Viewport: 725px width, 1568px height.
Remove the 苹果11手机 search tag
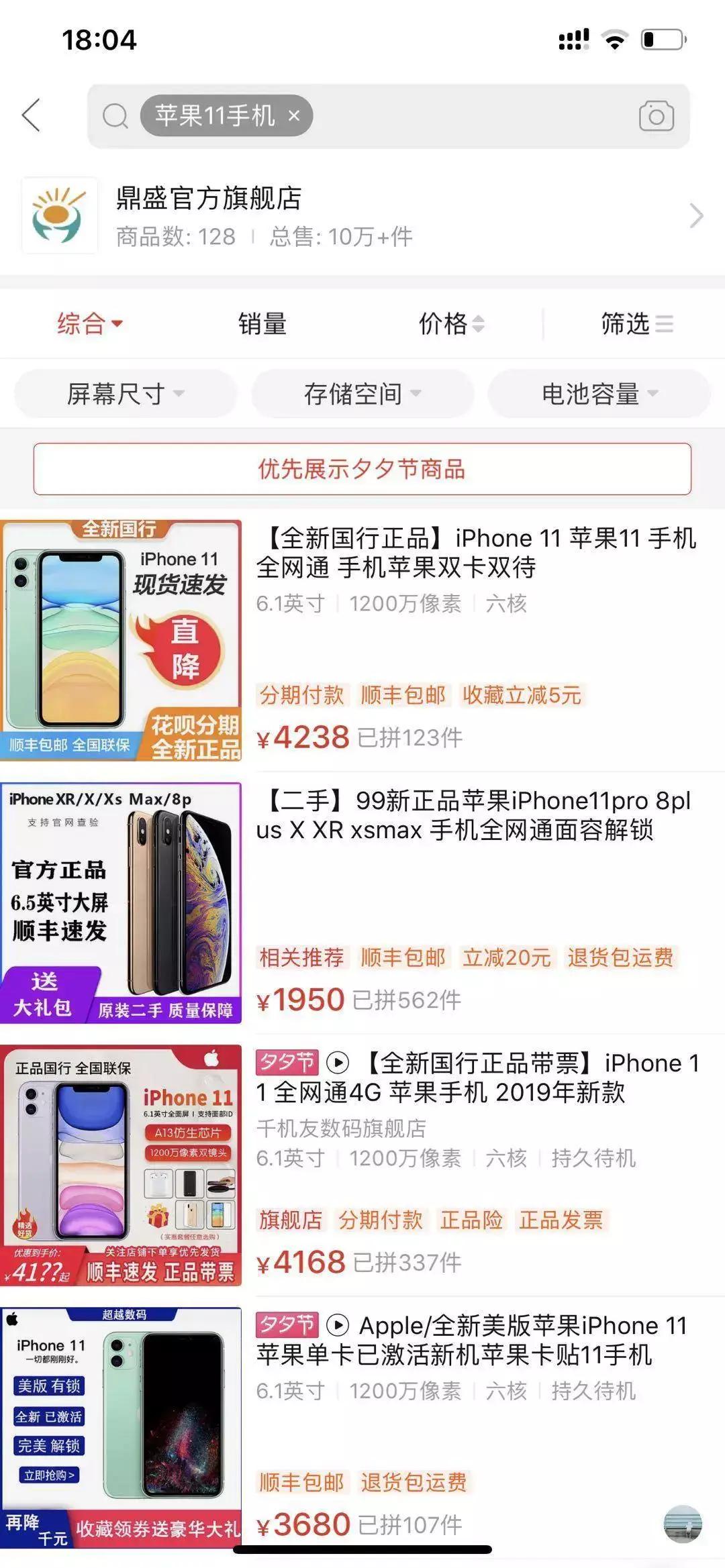pos(294,116)
